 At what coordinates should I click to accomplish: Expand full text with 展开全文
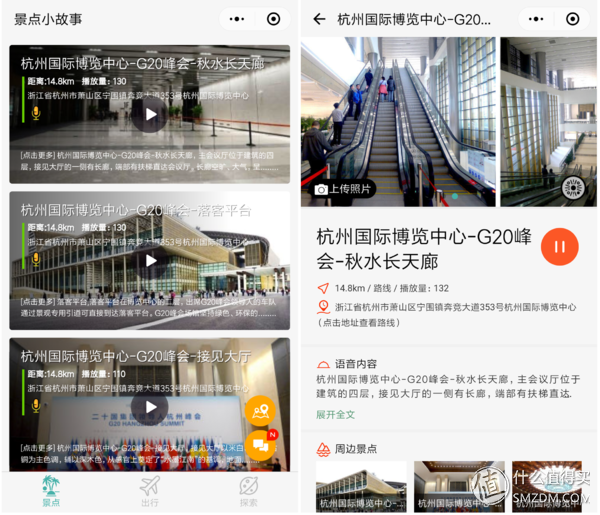point(335,414)
